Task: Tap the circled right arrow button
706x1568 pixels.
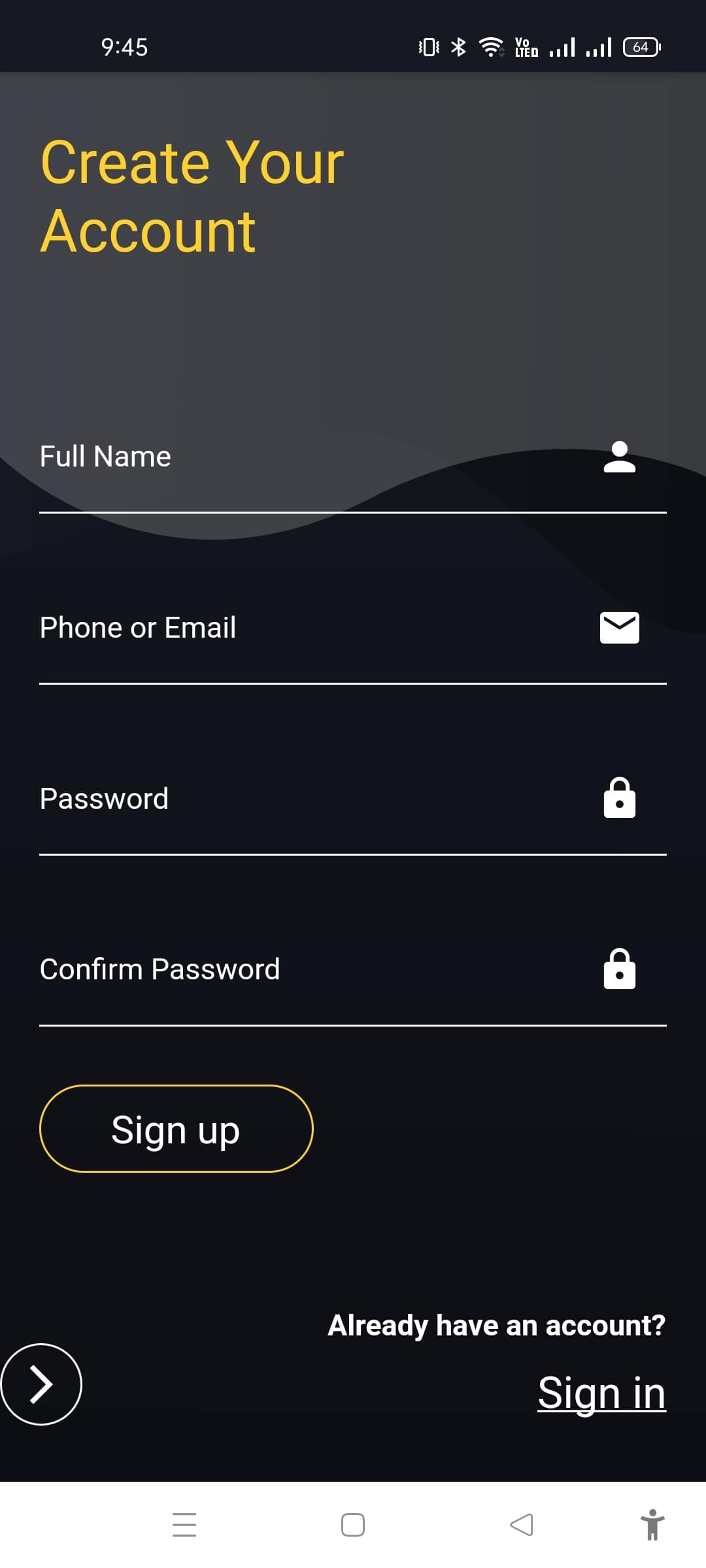Action: click(41, 1384)
